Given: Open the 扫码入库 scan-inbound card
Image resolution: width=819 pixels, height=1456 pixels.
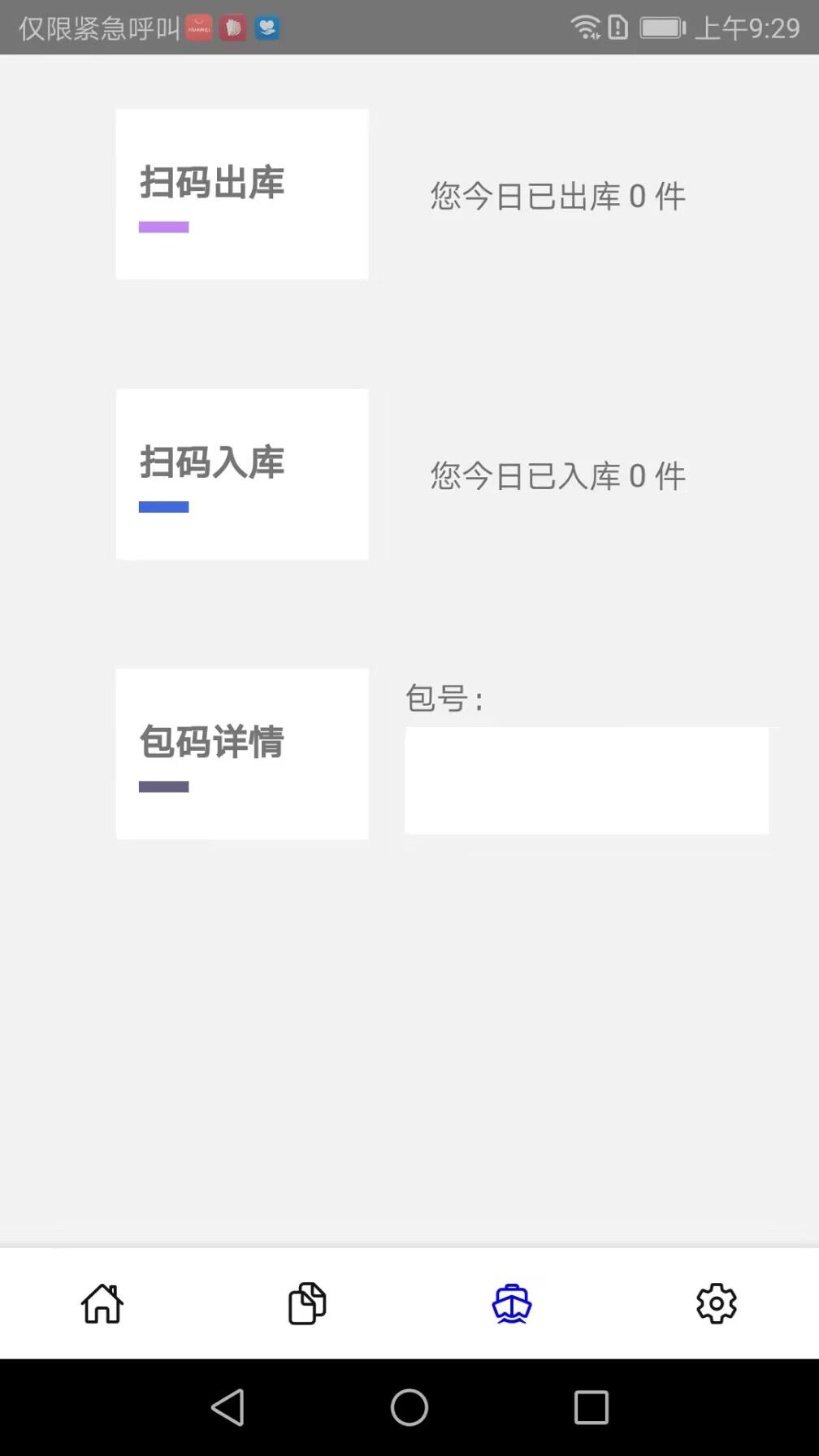Looking at the screenshot, I should click(x=241, y=474).
